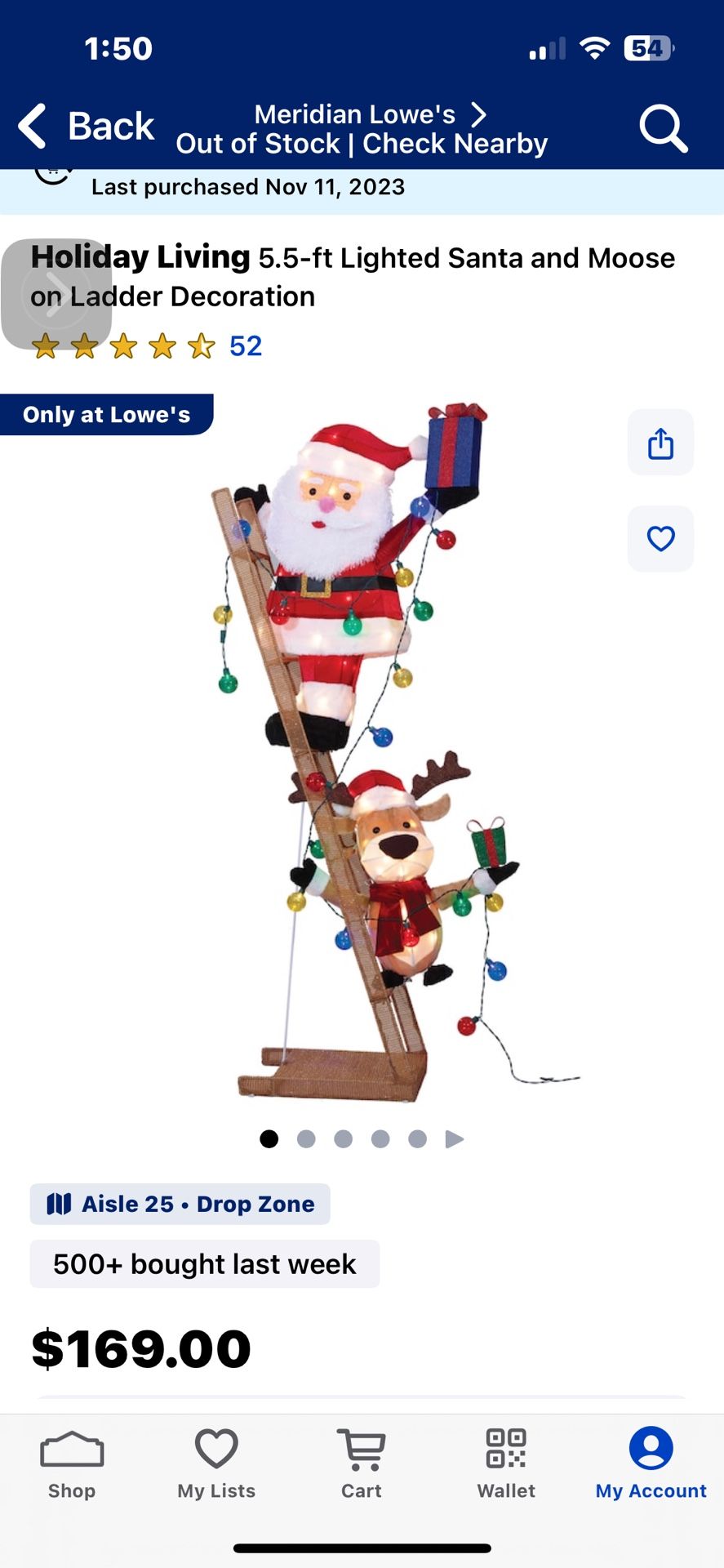Viewport: 724px width, 1568px height.
Task: Tap the floating gray arrow button
Action: (x=56, y=294)
